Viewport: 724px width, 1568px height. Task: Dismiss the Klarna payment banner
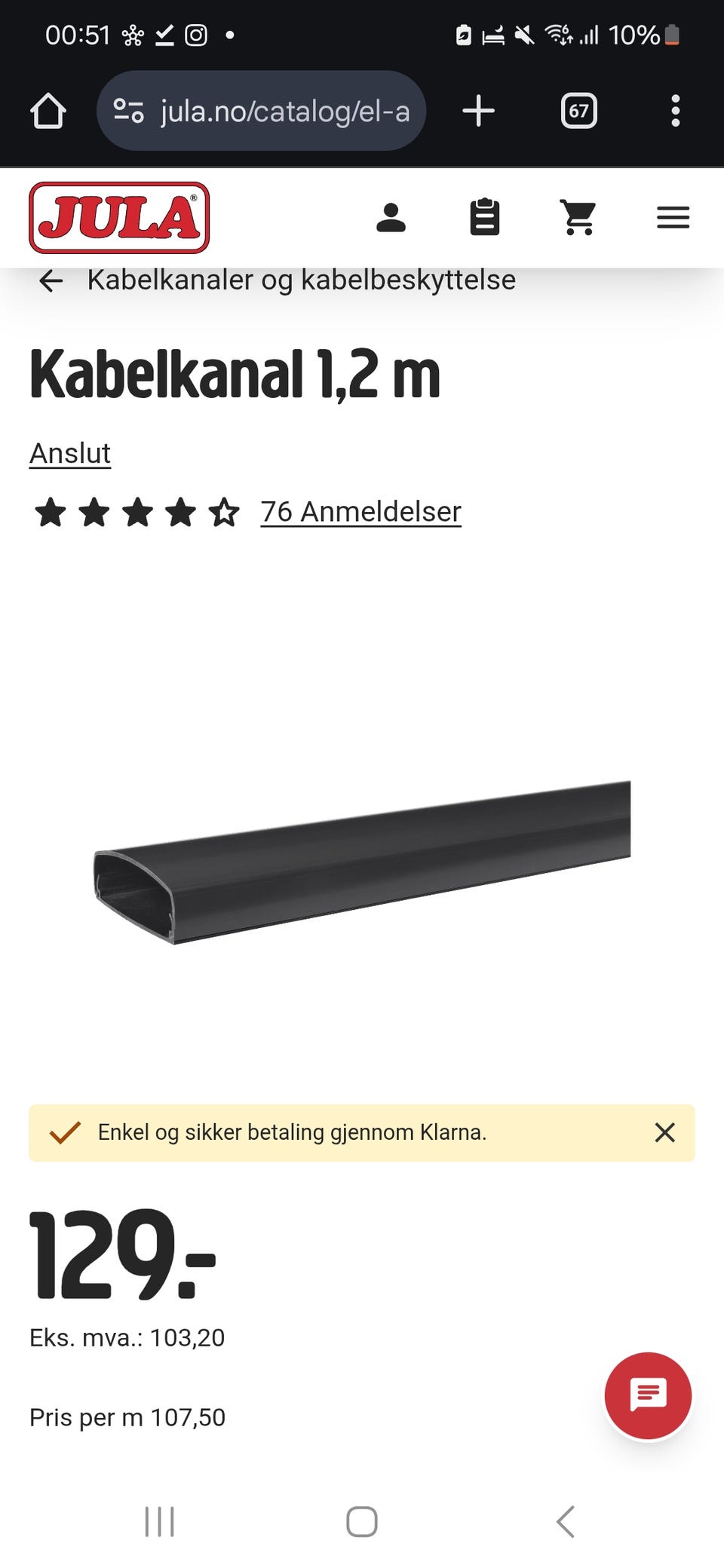tap(664, 1133)
